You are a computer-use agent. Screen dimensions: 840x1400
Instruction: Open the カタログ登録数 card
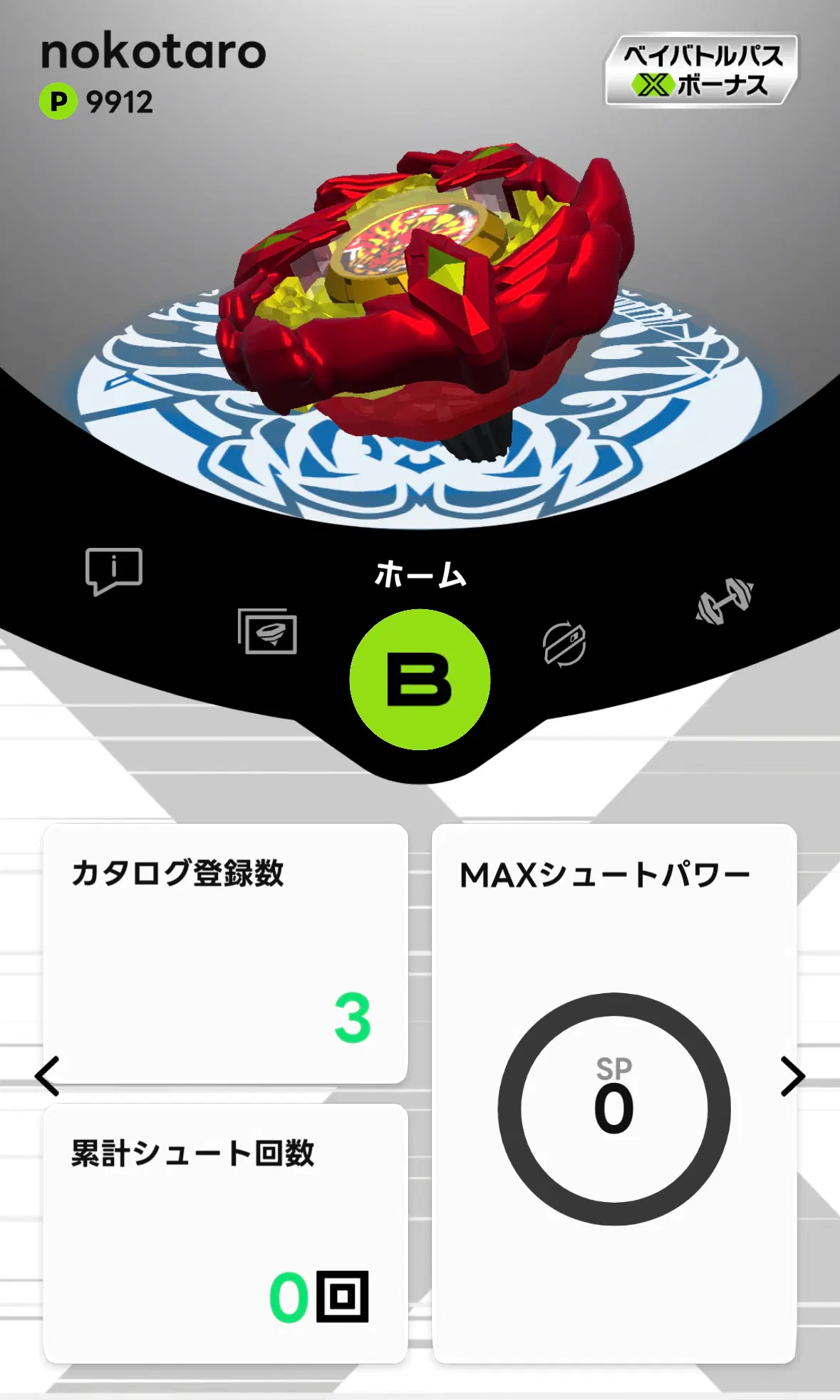(x=225, y=953)
